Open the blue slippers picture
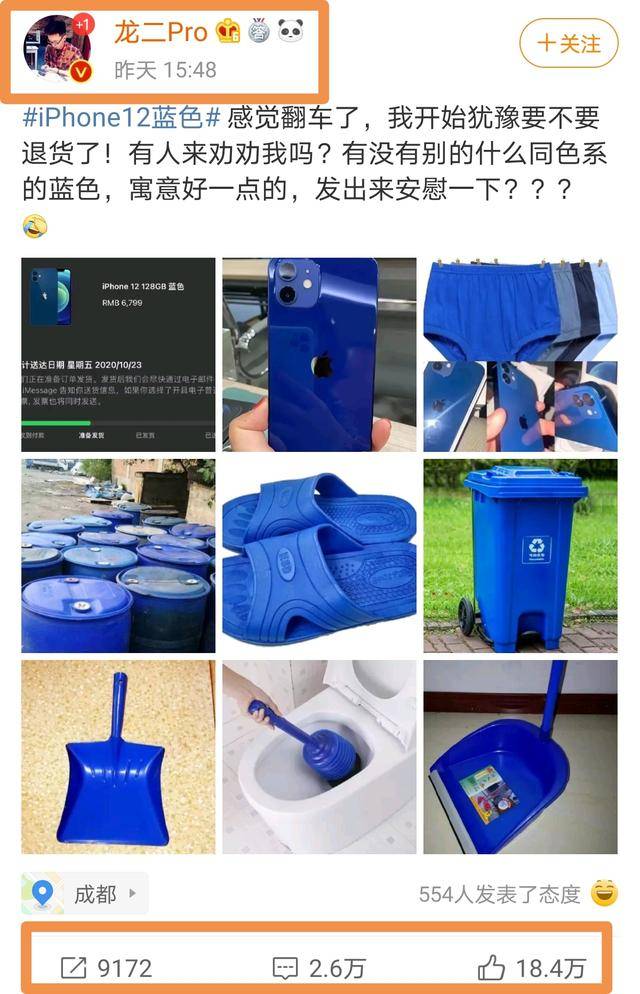This screenshot has height=994, width=640. [x=319, y=555]
